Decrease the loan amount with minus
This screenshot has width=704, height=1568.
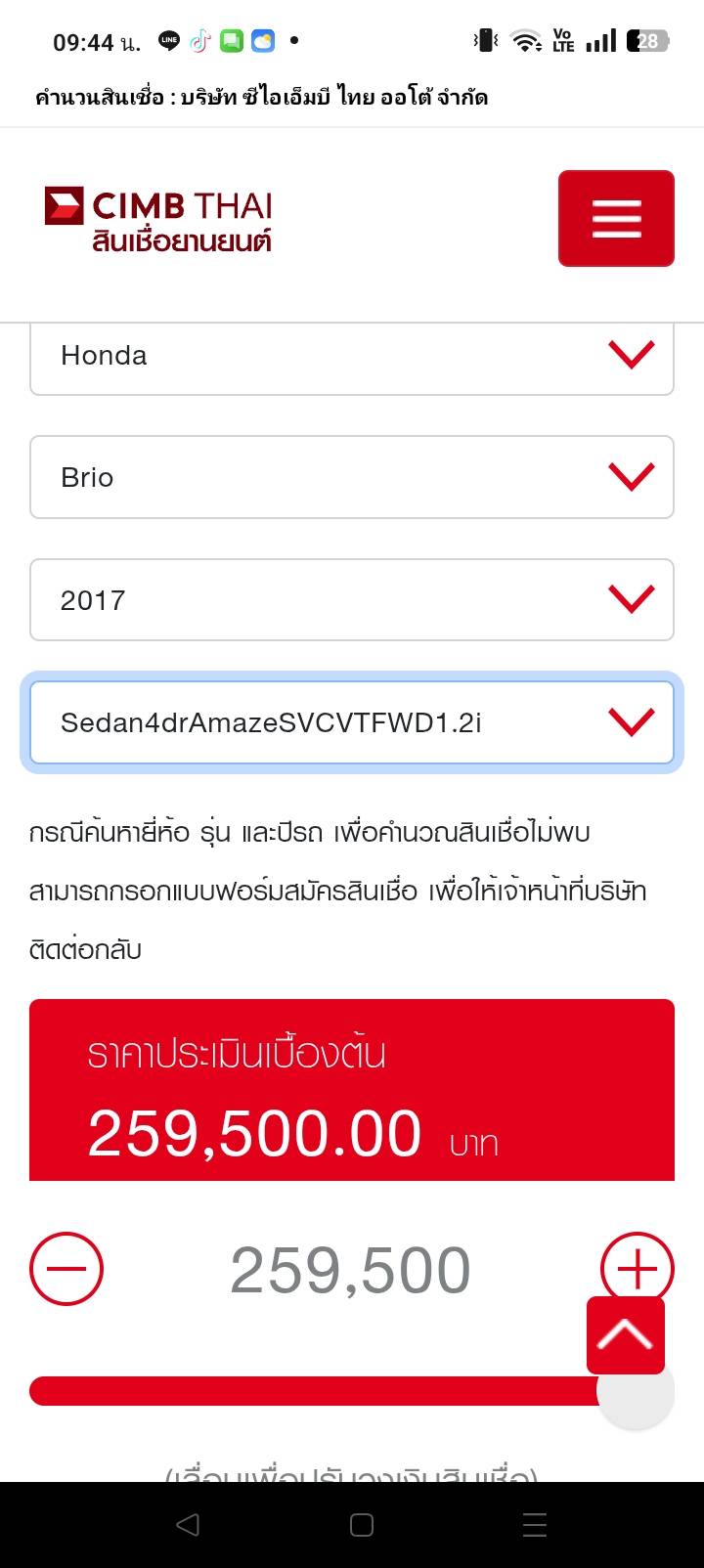[66, 1269]
